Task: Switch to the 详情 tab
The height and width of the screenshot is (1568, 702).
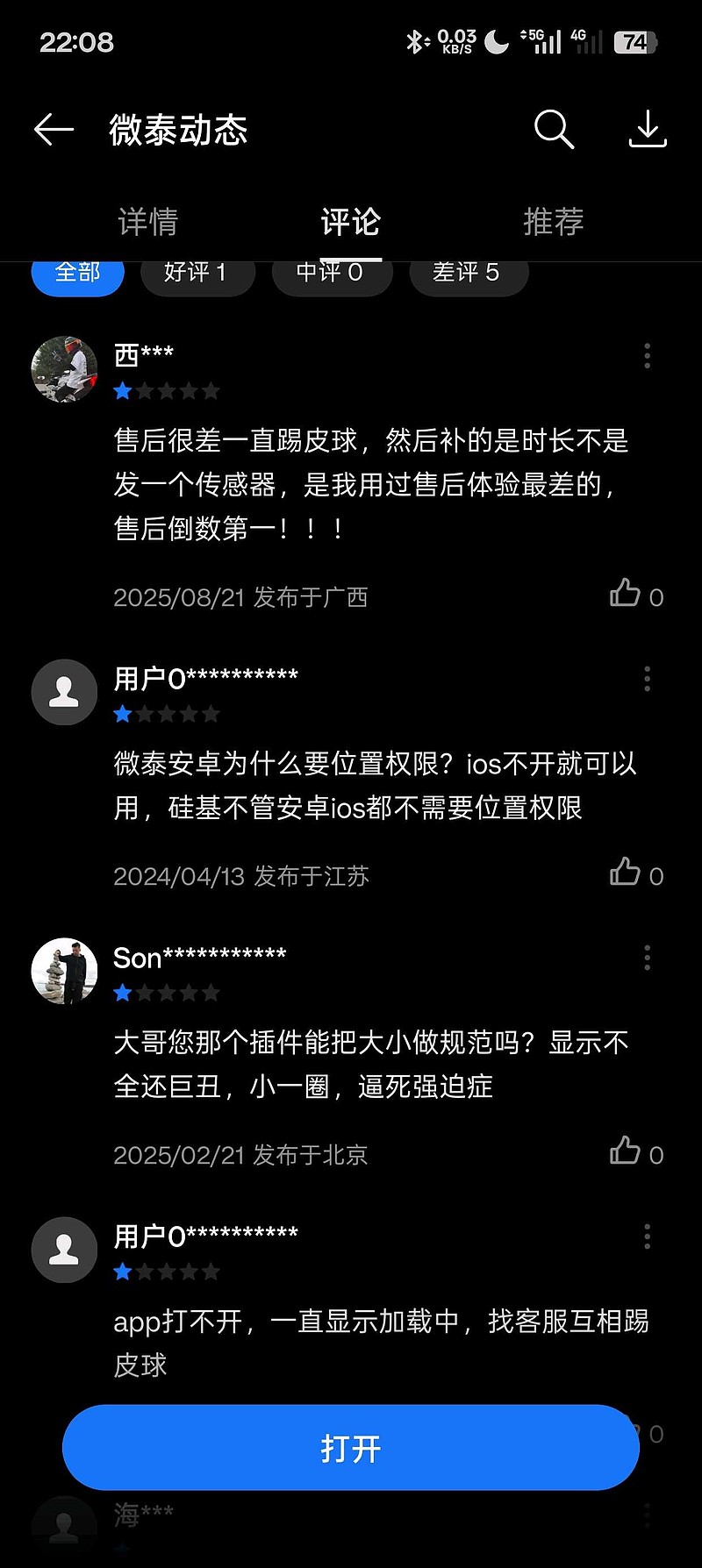Action: click(148, 222)
